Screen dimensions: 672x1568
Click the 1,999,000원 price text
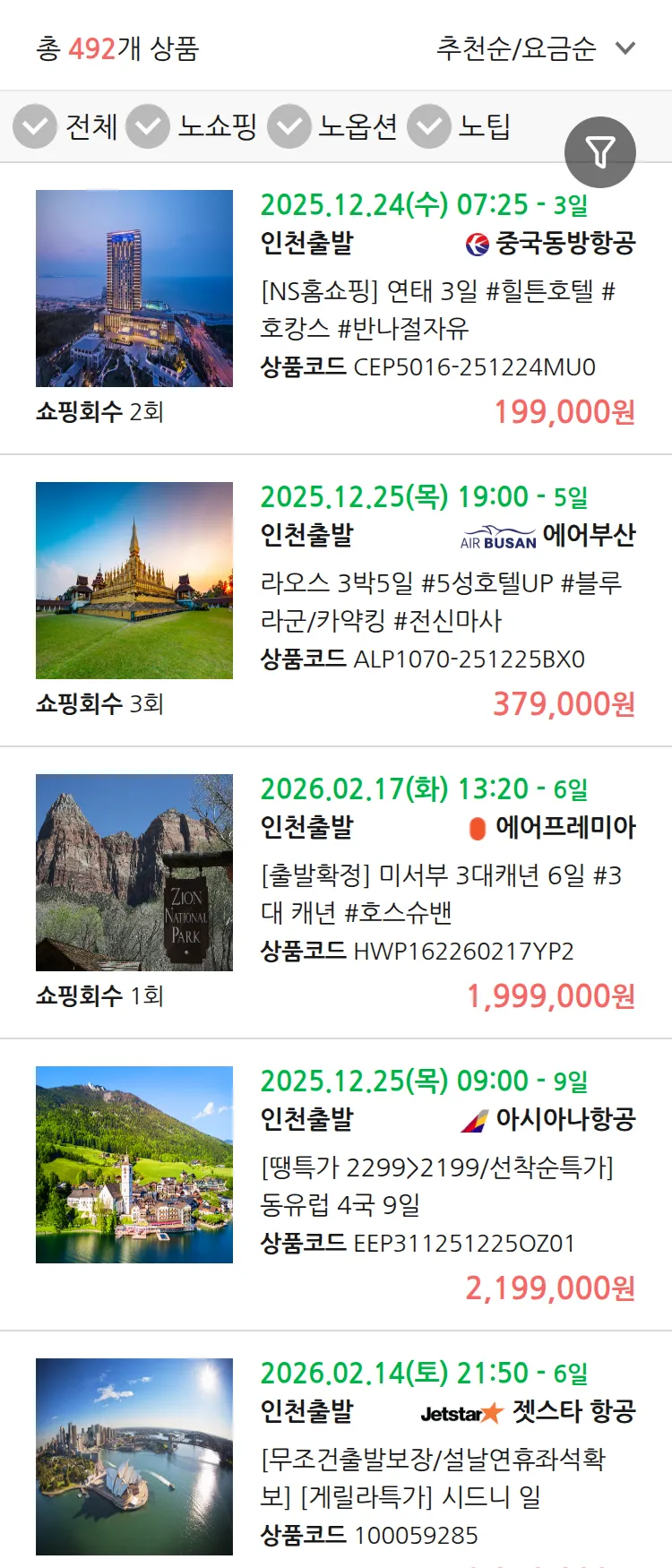point(551,995)
